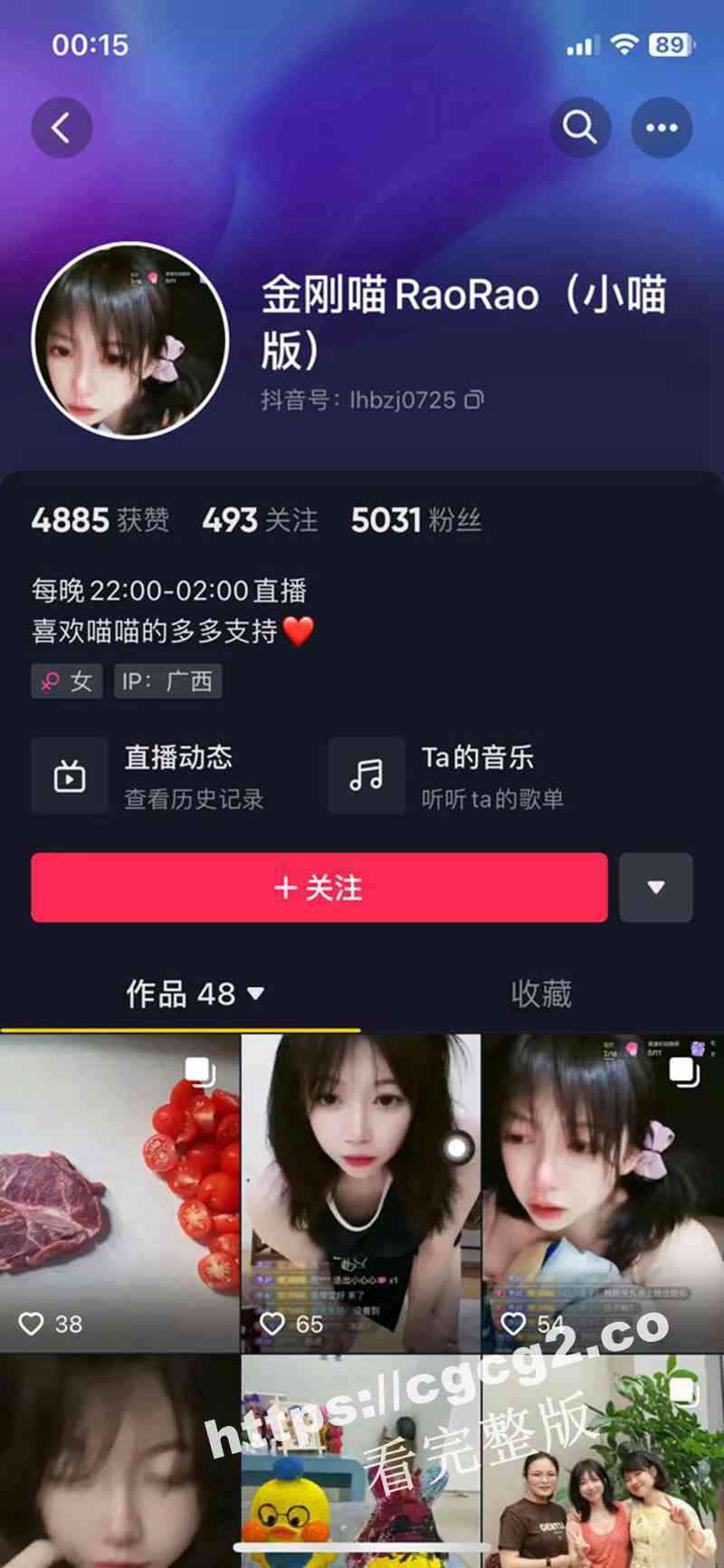Open the three-dot overflow menu
Viewport: 724px width, 1568px height.
coord(662,128)
